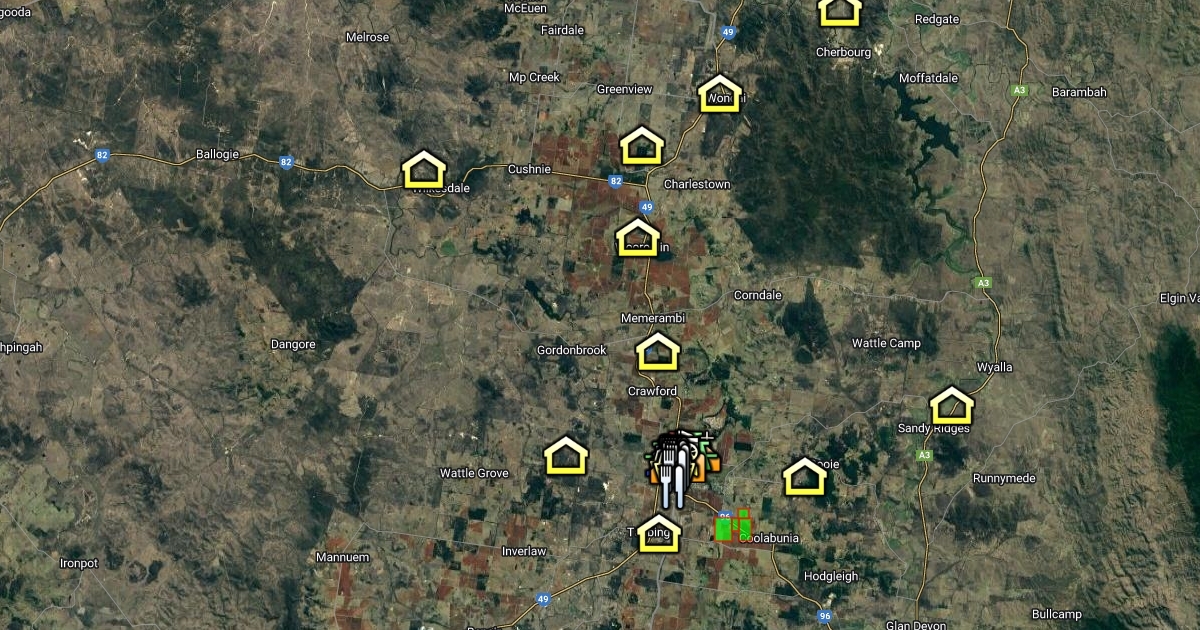This screenshot has width=1200, height=630.
Task: Select the house marker north of Charlestown
Action: [x=641, y=146]
